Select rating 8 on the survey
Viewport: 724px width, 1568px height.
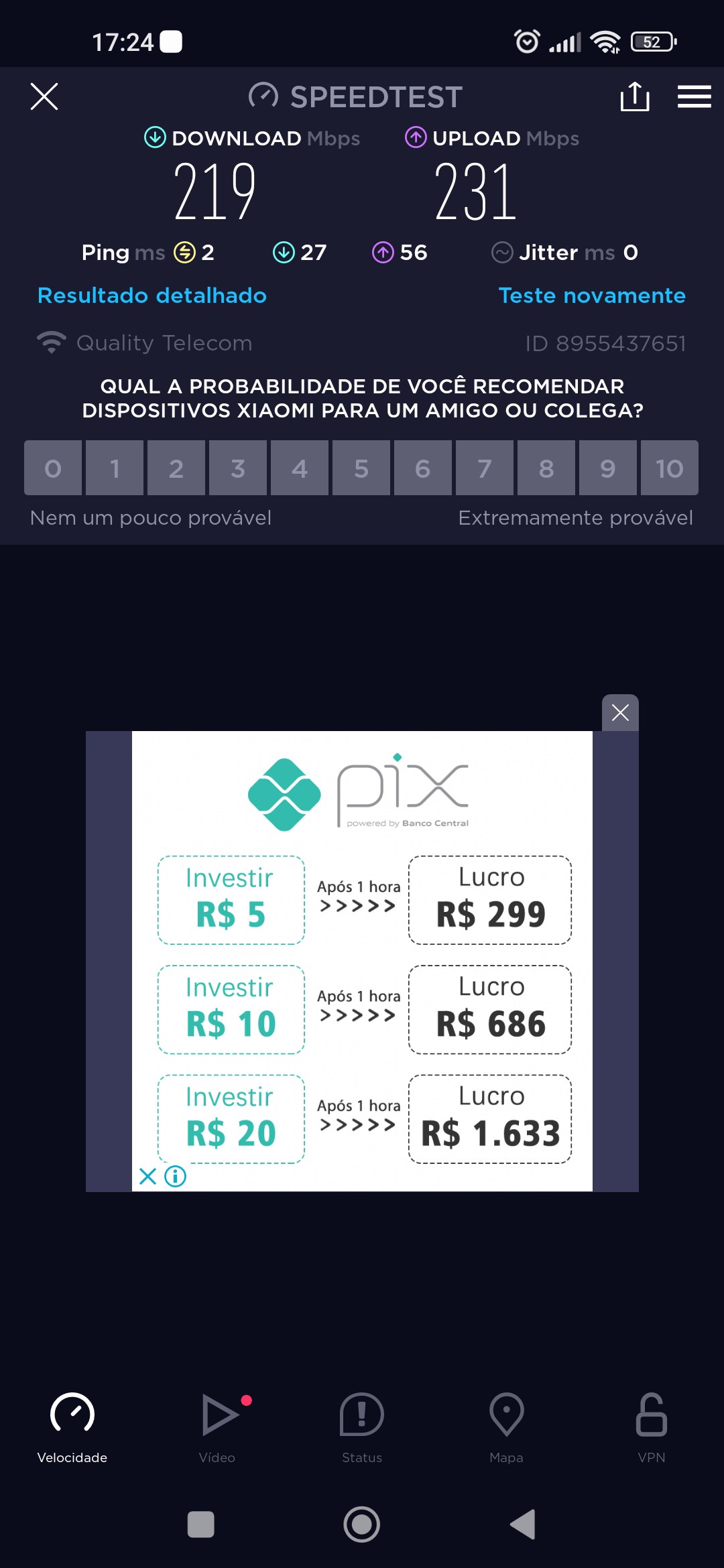(546, 468)
